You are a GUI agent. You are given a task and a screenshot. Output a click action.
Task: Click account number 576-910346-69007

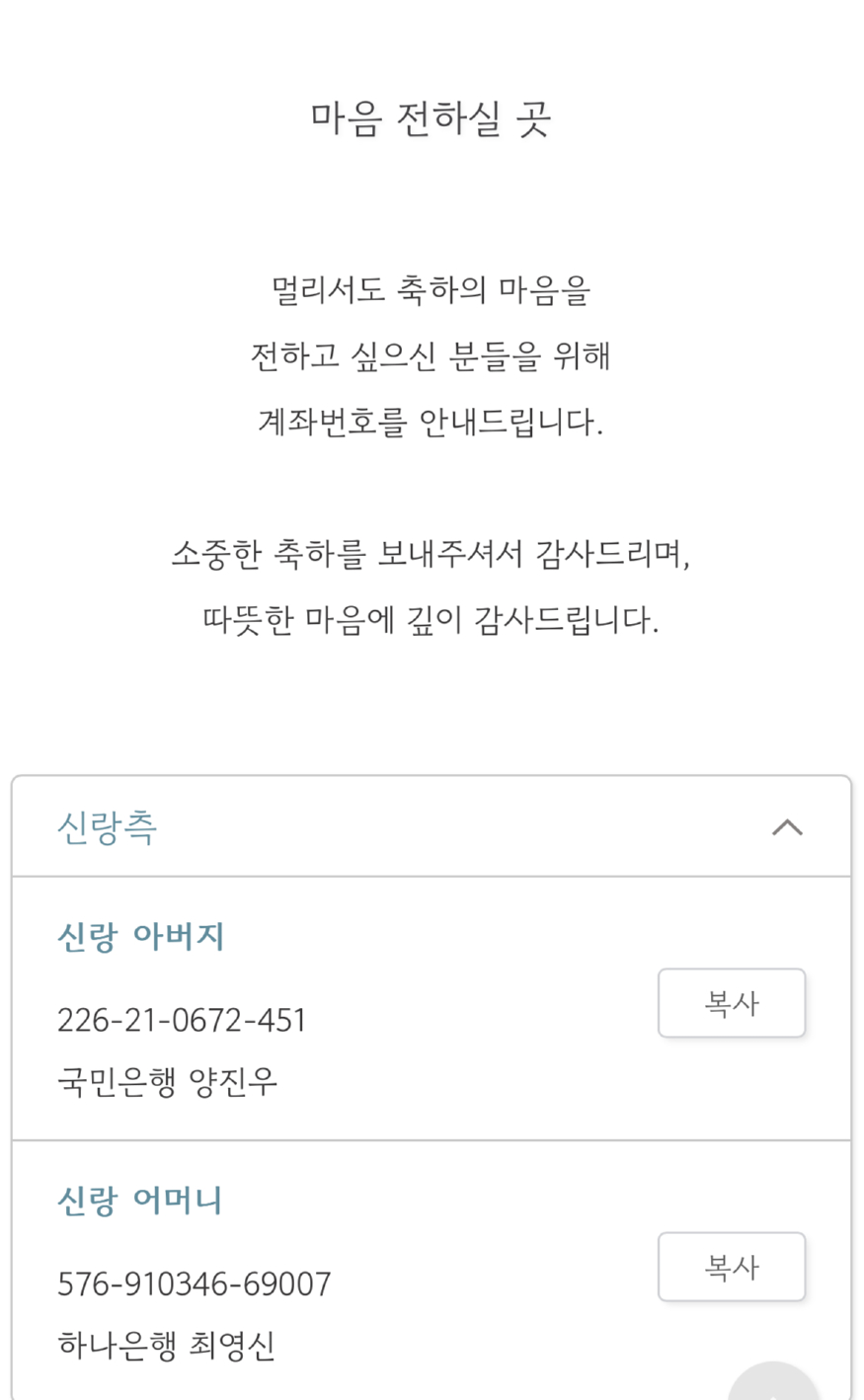[x=194, y=1282]
